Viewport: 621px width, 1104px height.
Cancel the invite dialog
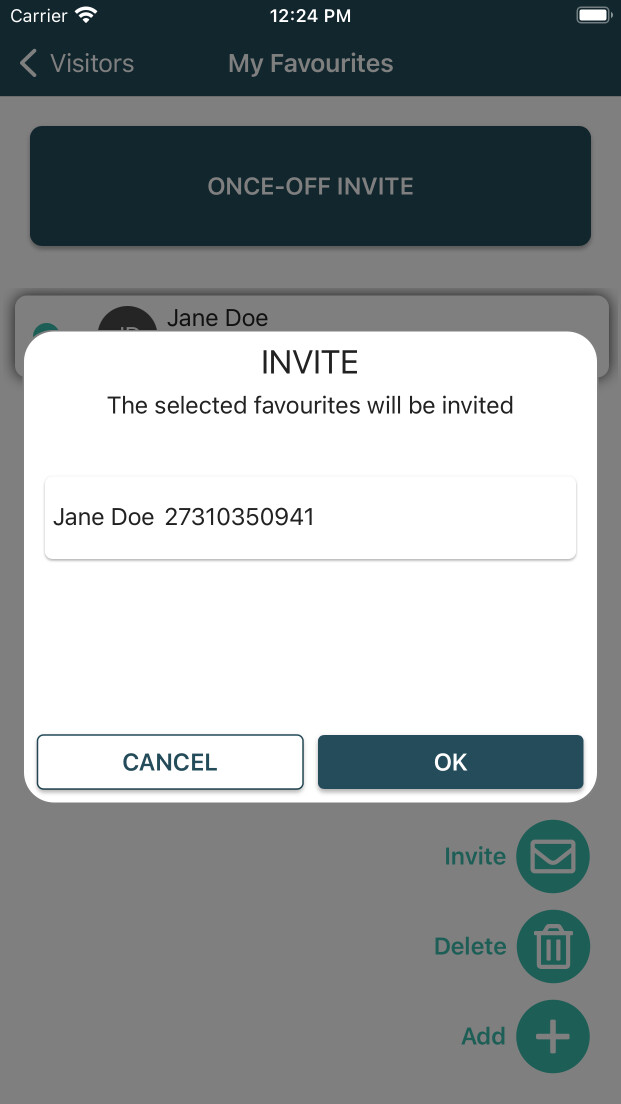[170, 762]
